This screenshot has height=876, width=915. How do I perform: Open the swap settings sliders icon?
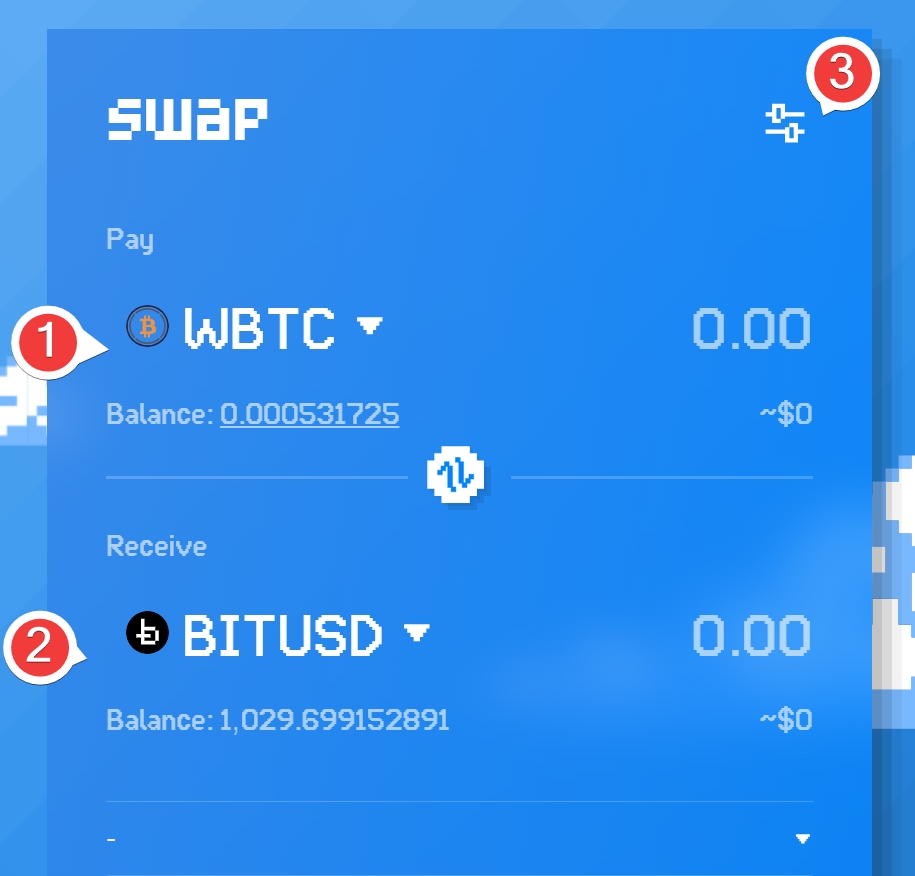pos(784,124)
